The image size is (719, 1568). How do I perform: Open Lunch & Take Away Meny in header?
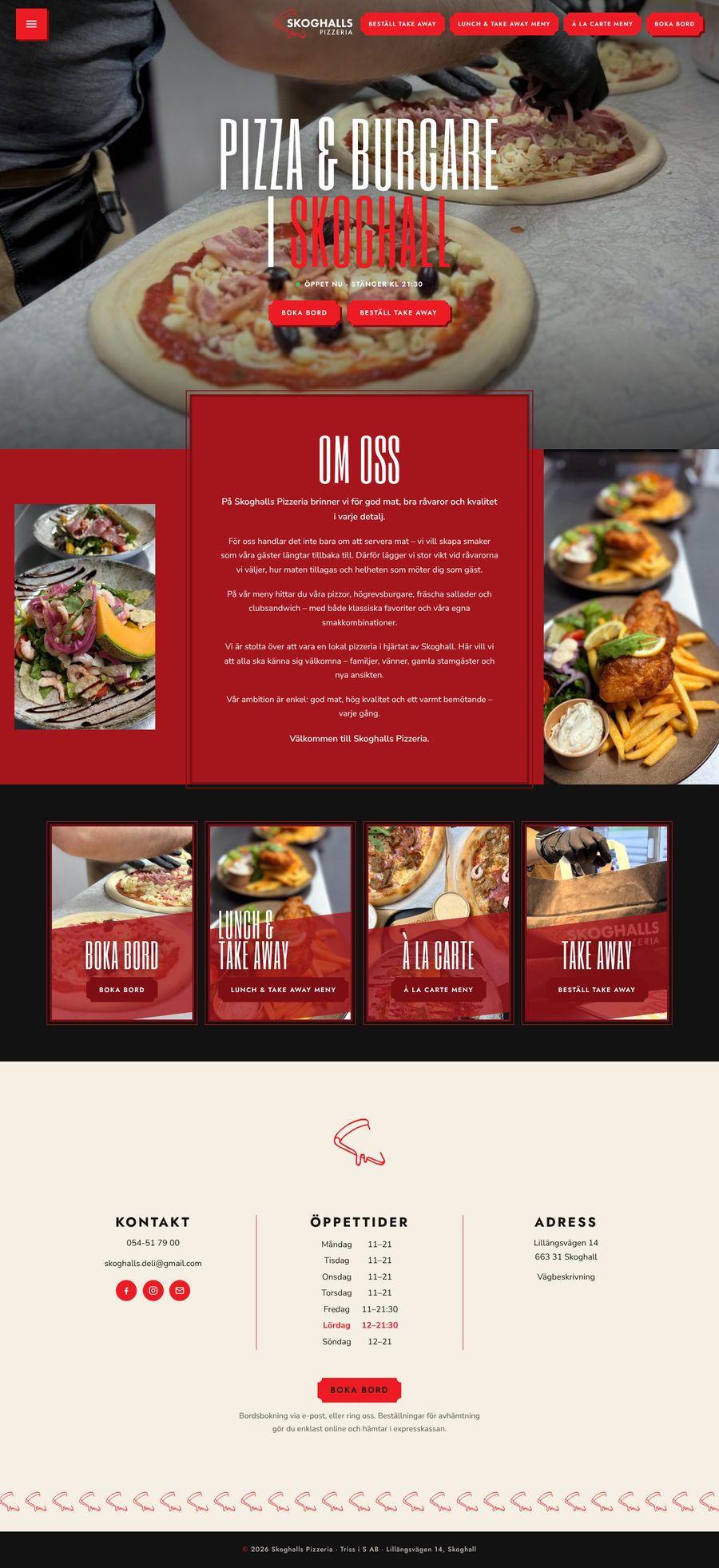click(x=504, y=24)
